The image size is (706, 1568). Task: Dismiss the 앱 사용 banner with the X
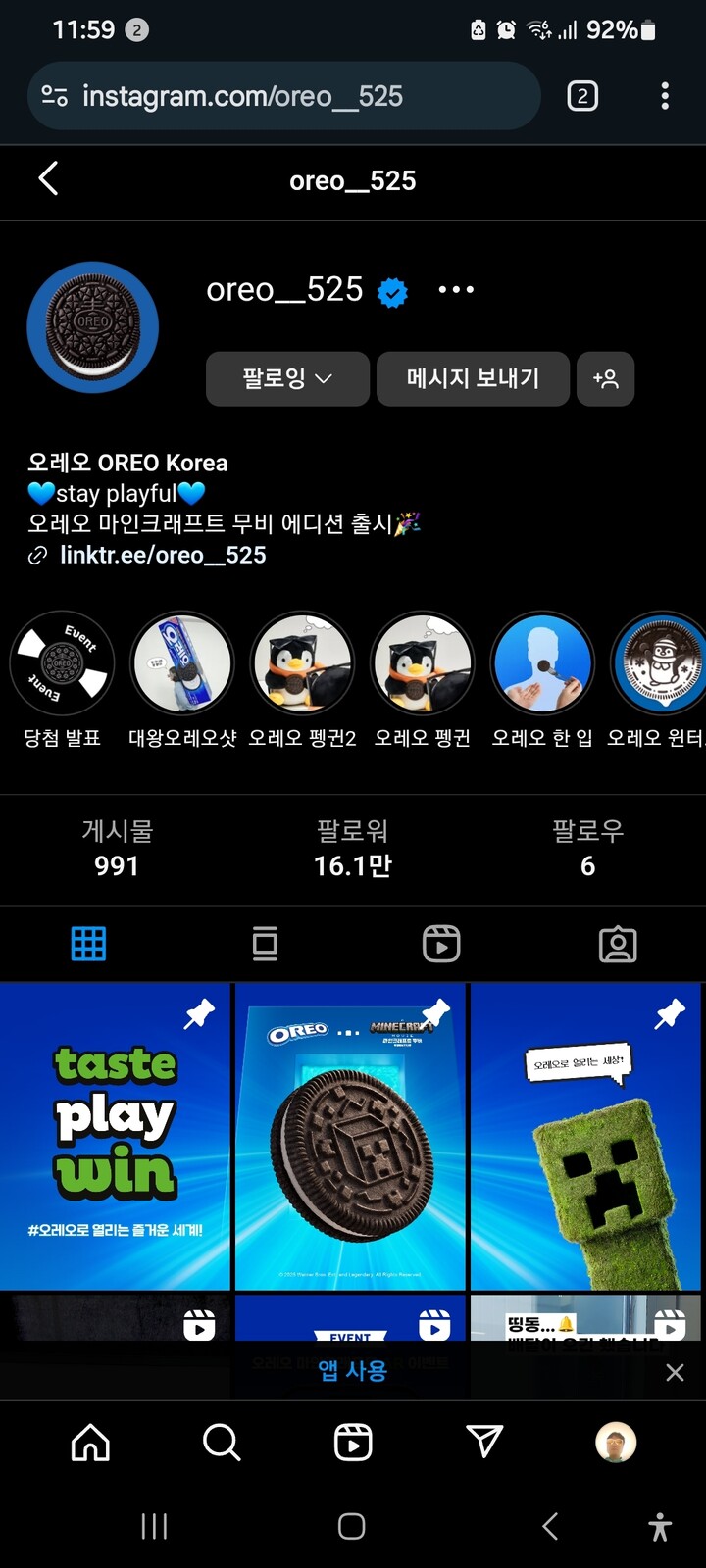click(x=674, y=1372)
